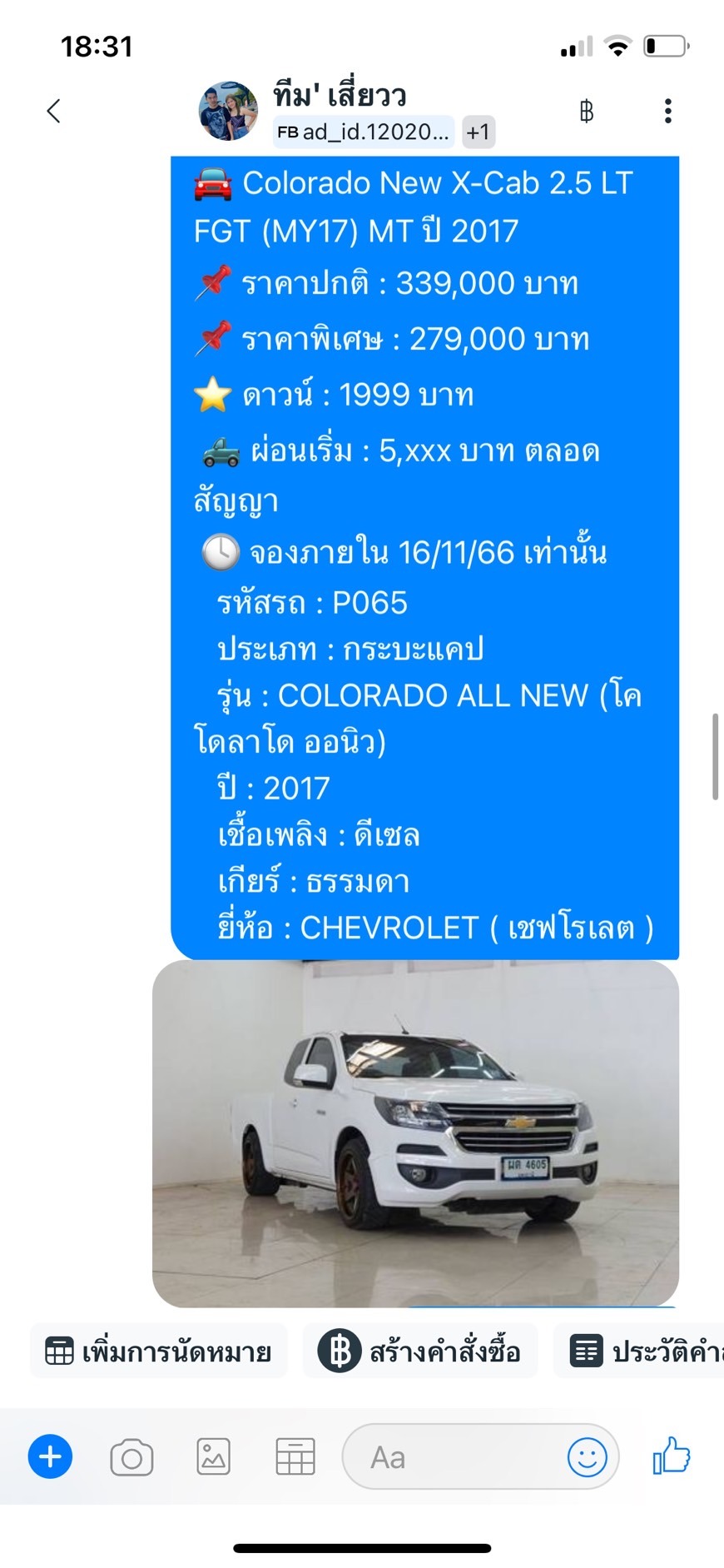Tap เพิ่มการนัดหมาย to add appointment
This screenshot has width=724, height=1568.
pyautogui.click(x=158, y=1351)
